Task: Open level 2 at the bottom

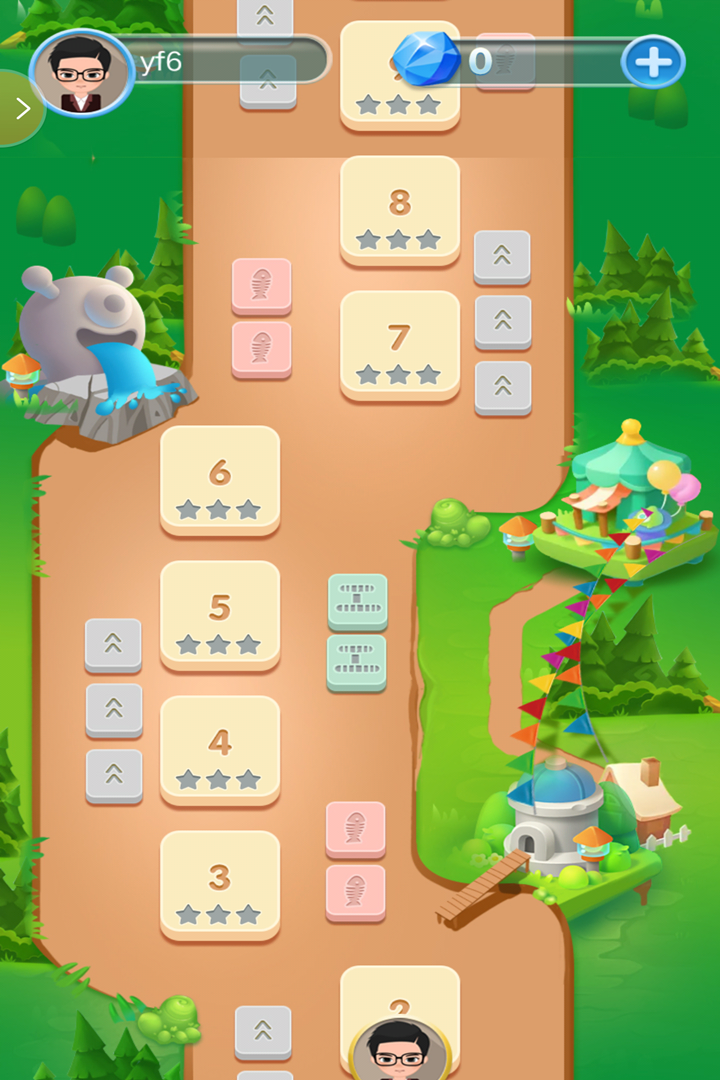Action: 399,1000
